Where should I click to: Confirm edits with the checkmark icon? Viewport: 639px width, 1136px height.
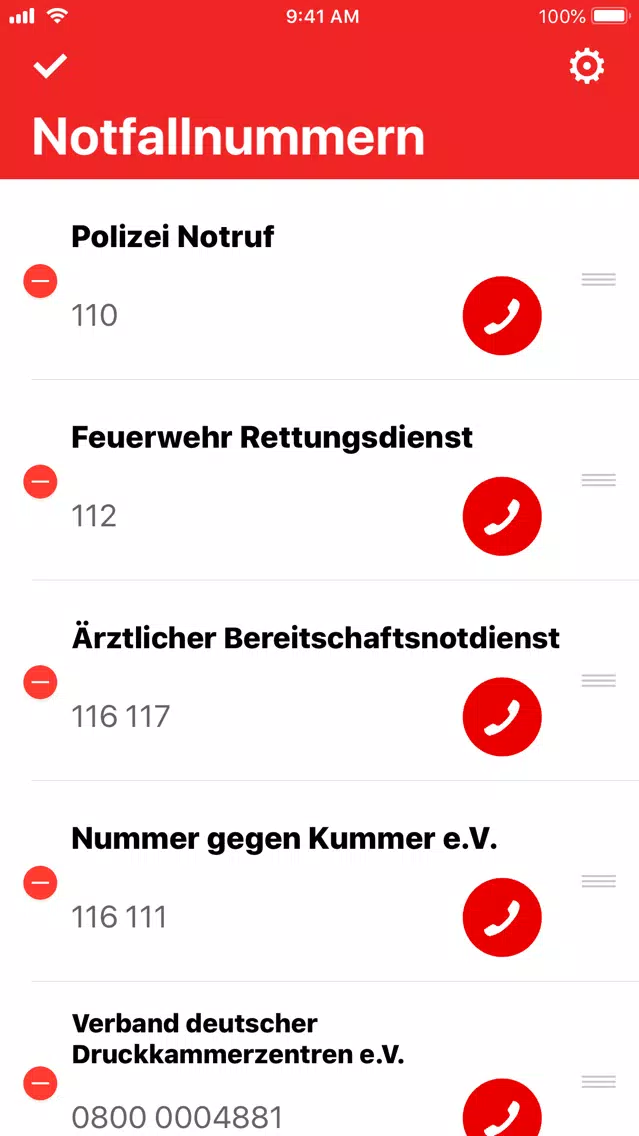[50, 66]
